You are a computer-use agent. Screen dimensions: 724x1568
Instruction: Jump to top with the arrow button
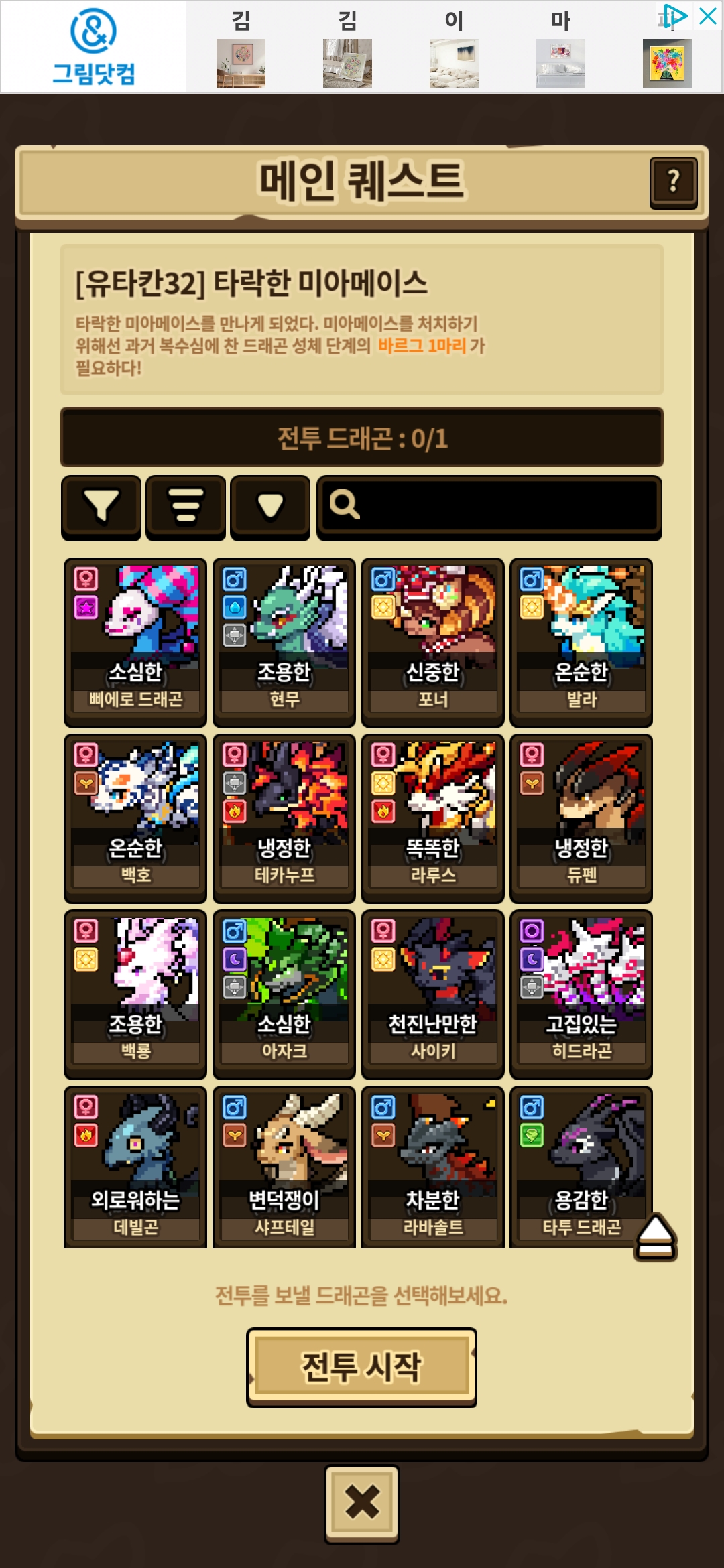coord(656,1237)
